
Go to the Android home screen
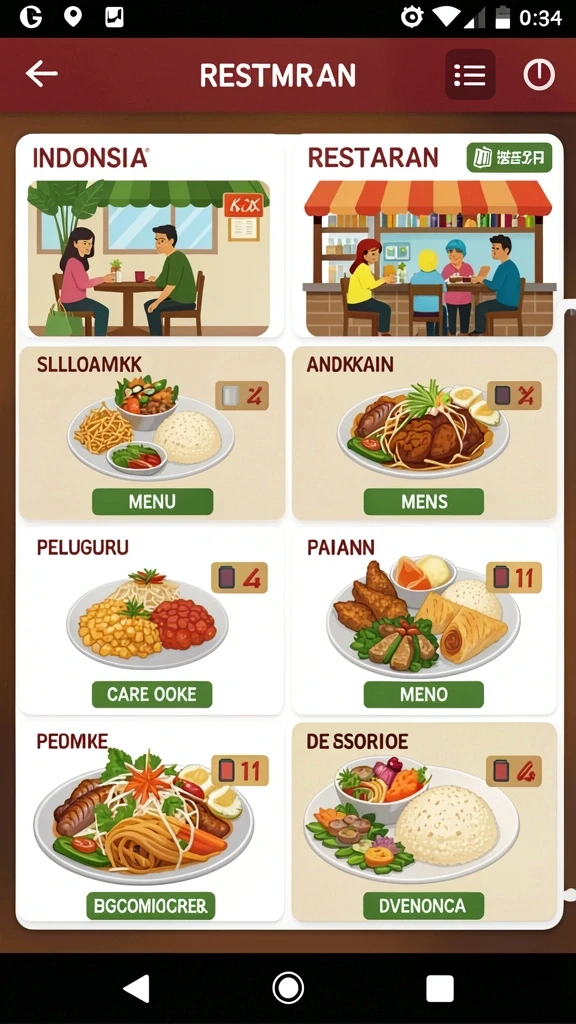pyautogui.click(x=288, y=988)
